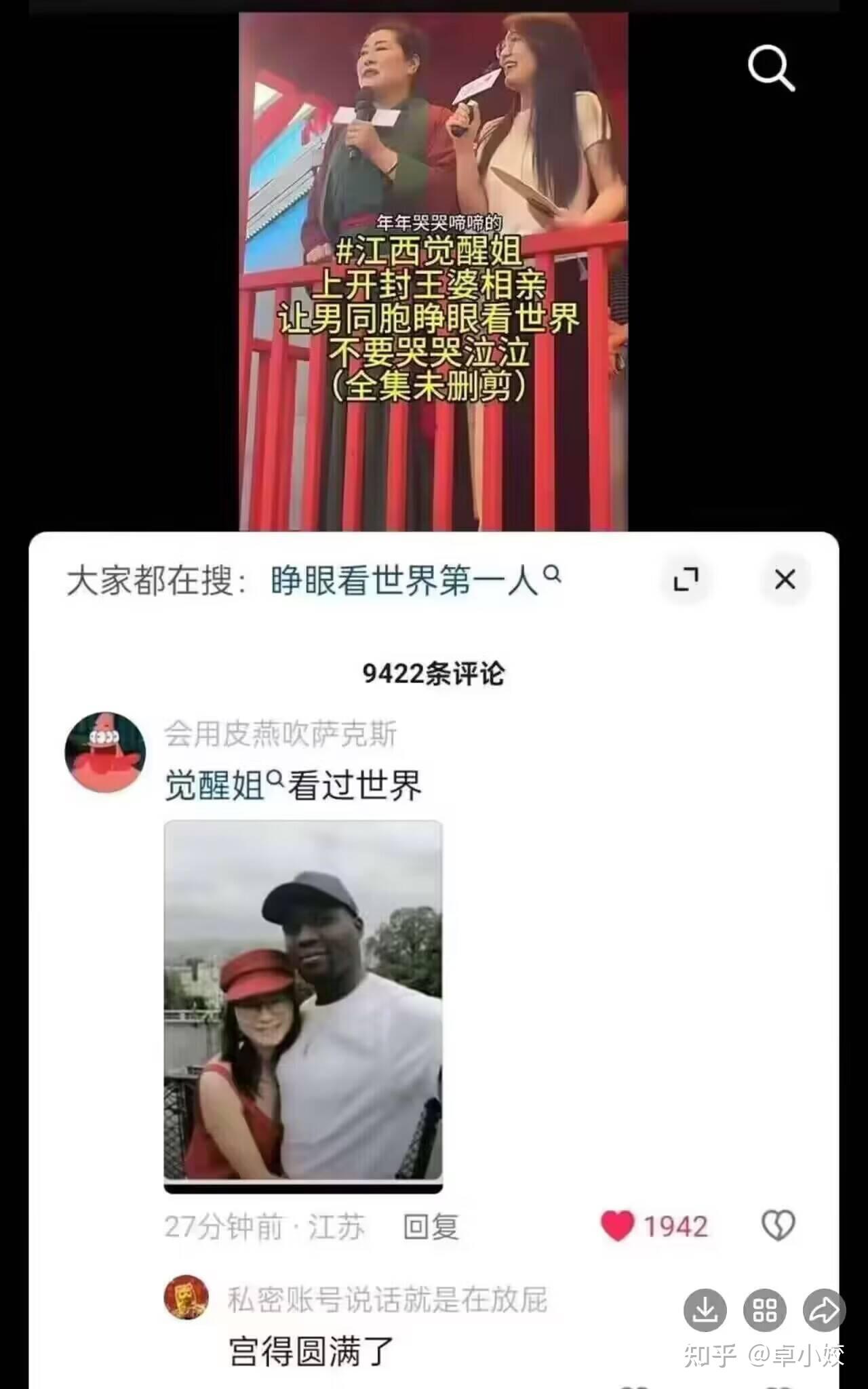Open avatar of 私密账号说话就是在放屁
Screen dimensions: 868x1389
pos(186,1297)
